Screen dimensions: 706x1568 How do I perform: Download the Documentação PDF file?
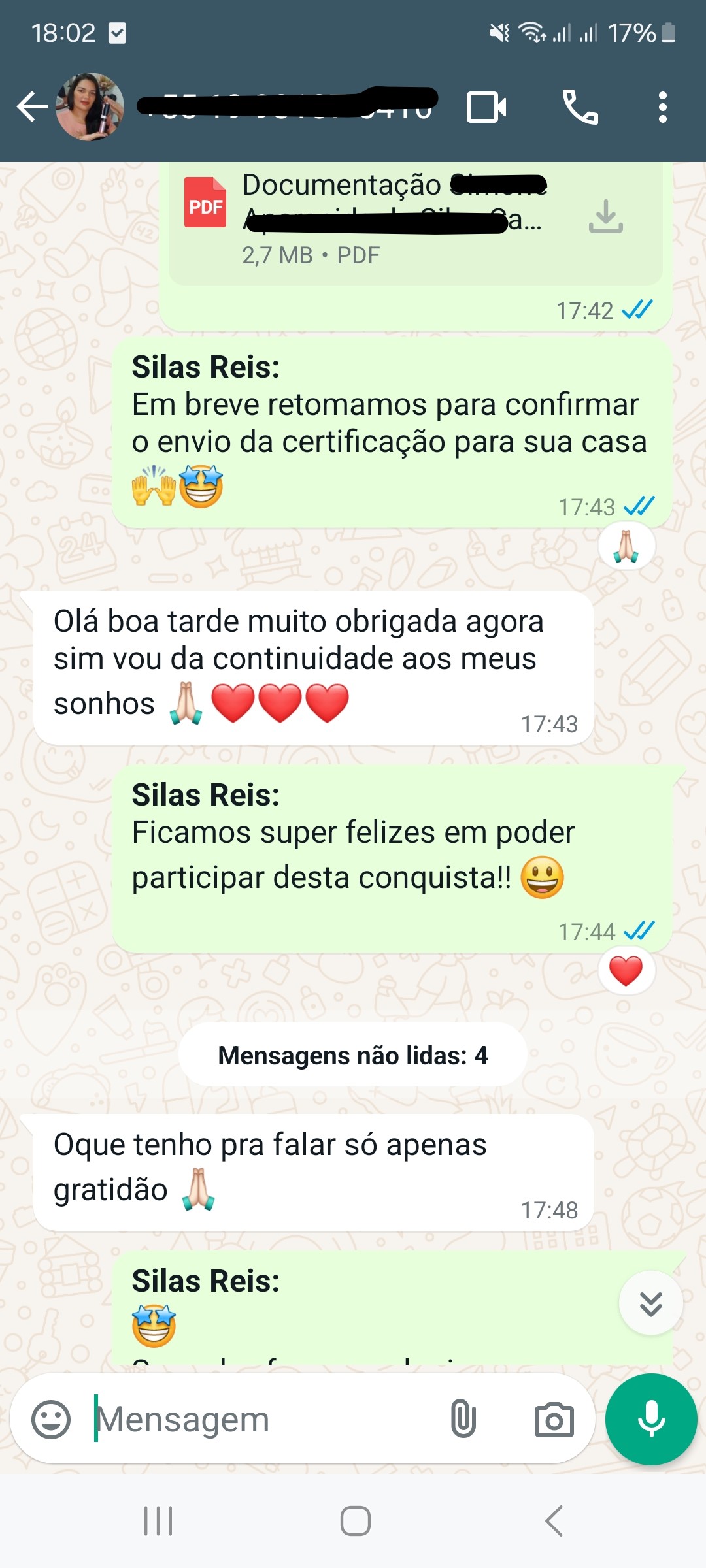pos(605,217)
